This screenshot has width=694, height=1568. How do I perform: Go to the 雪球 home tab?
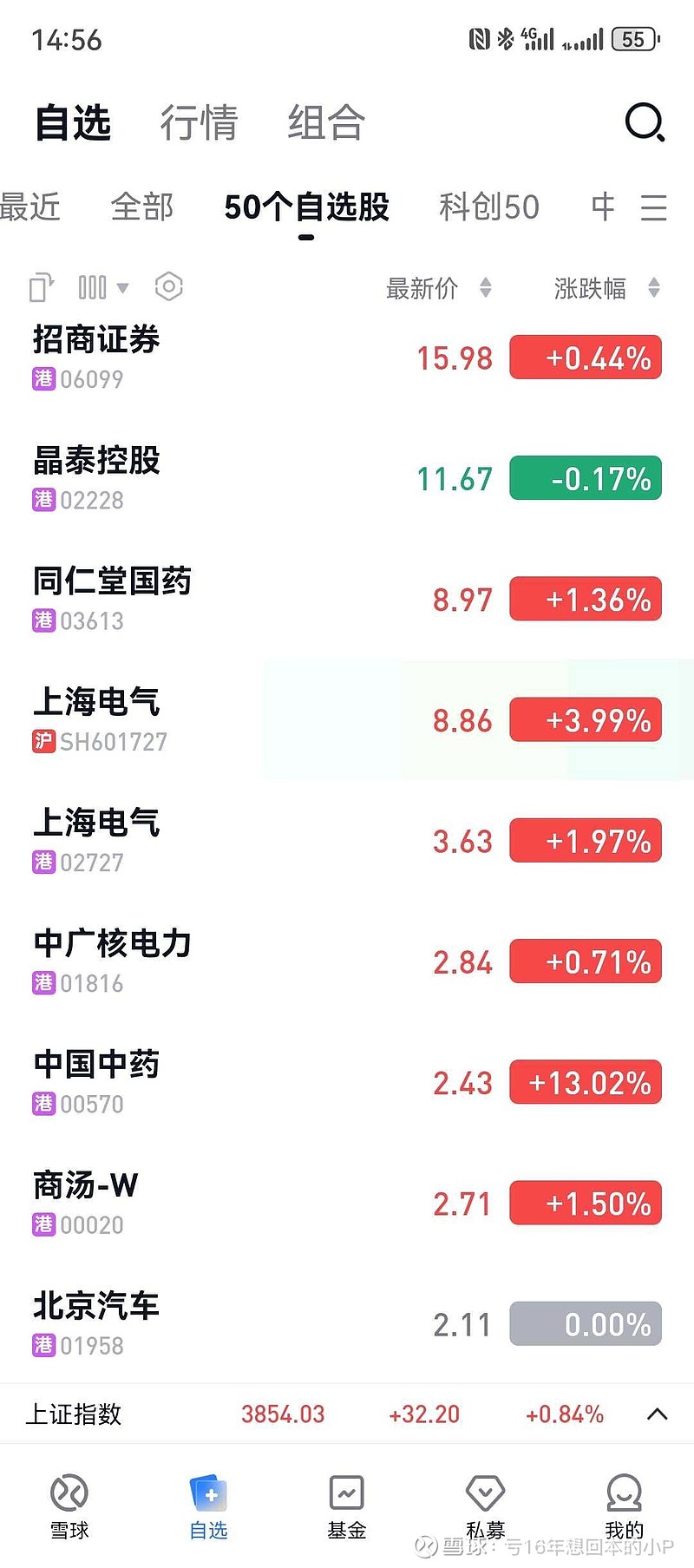click(x=69, y=1507)
